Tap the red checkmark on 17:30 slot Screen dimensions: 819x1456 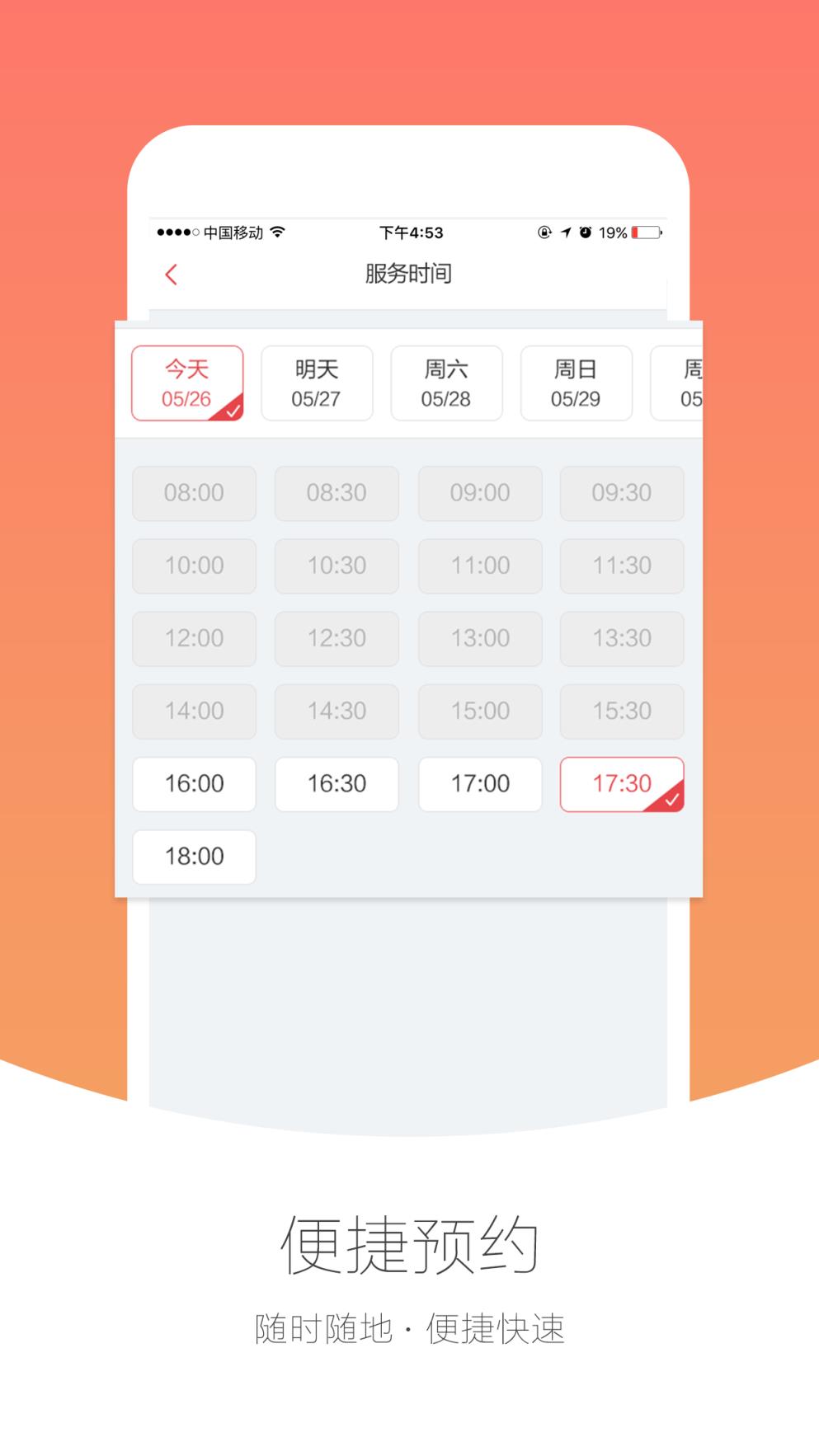pyautogui.click(x=673, y=798)
